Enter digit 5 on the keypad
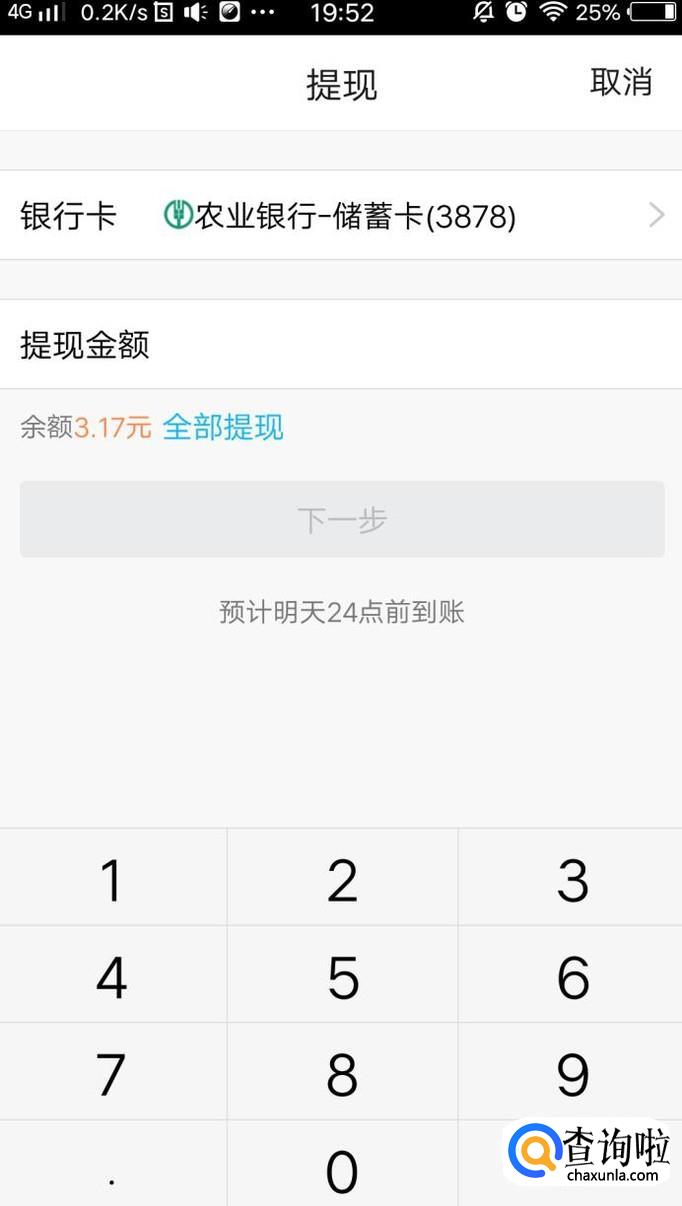The image size is (682, 1206). pos(342,976)
